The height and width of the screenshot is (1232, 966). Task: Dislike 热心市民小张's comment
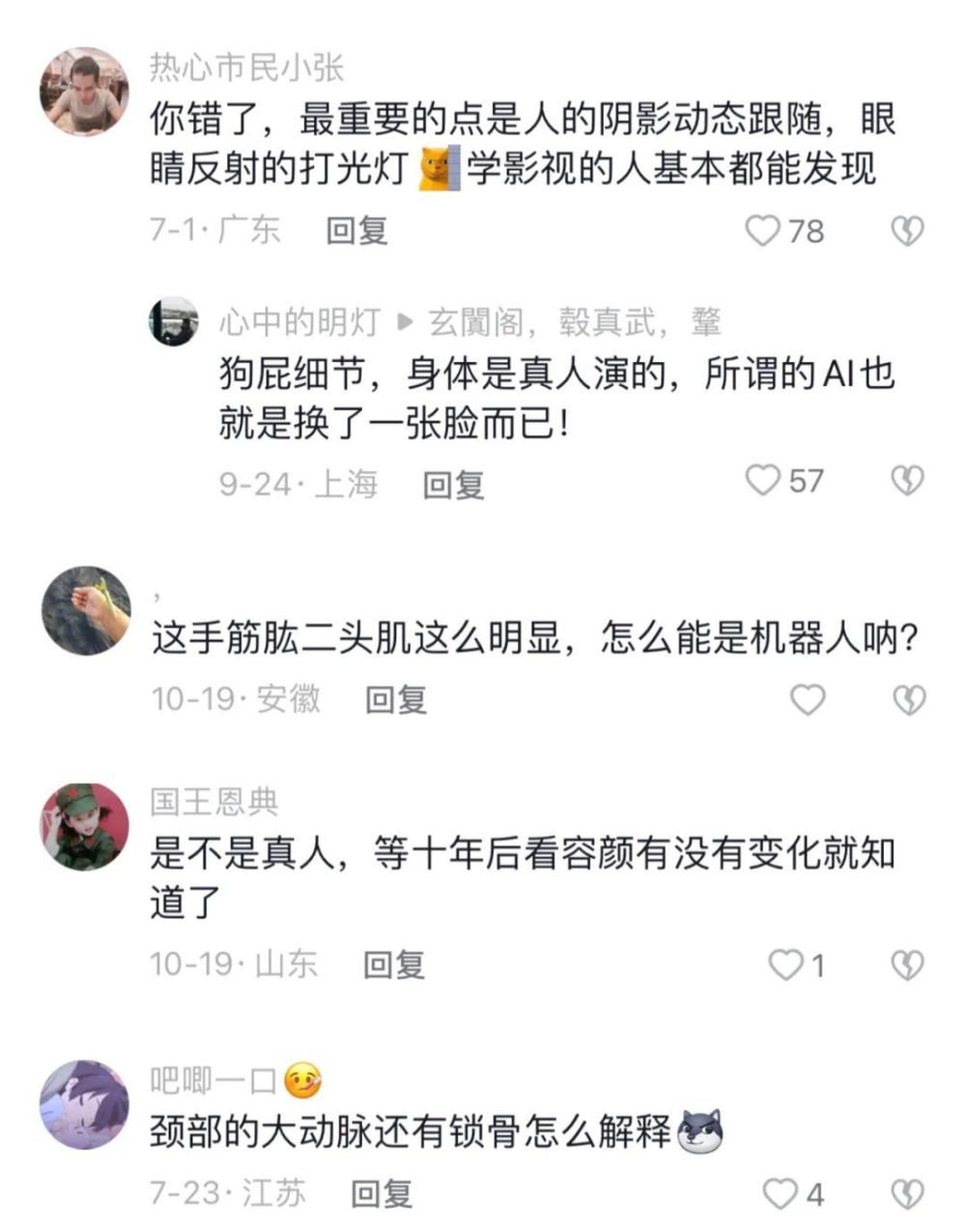click(x=906, y=231)
